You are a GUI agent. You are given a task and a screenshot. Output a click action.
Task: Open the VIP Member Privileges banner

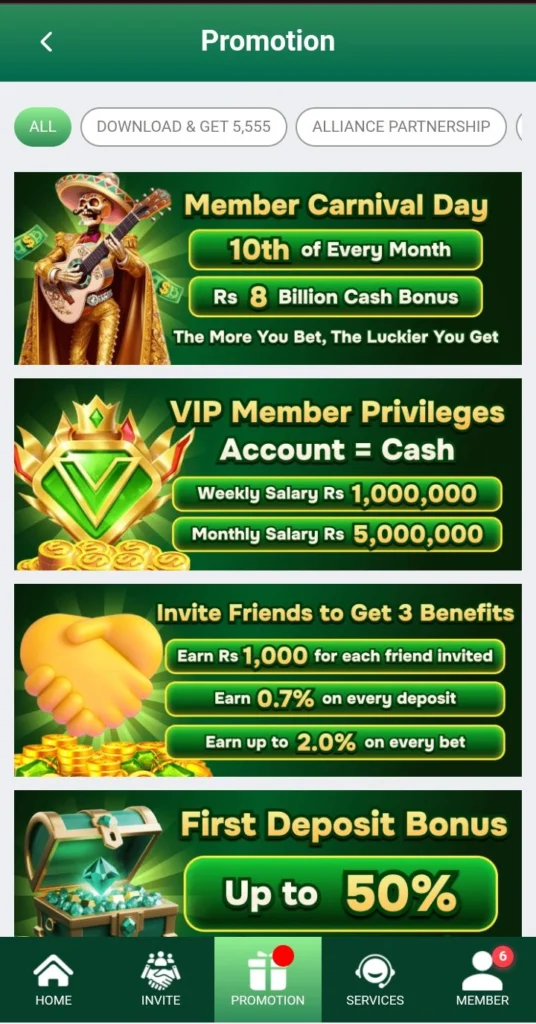(268, 474)
